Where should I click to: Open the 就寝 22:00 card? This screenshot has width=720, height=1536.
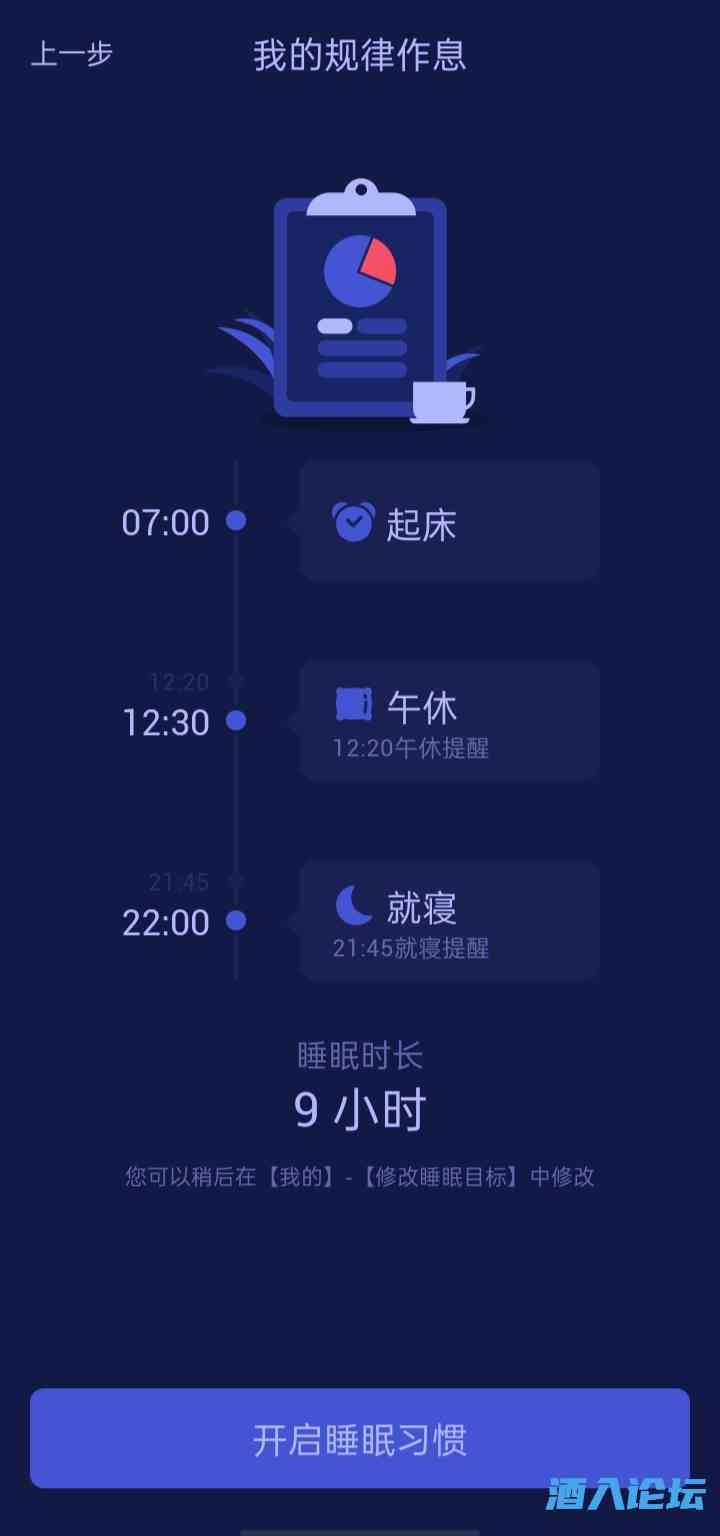click(449, 921)
